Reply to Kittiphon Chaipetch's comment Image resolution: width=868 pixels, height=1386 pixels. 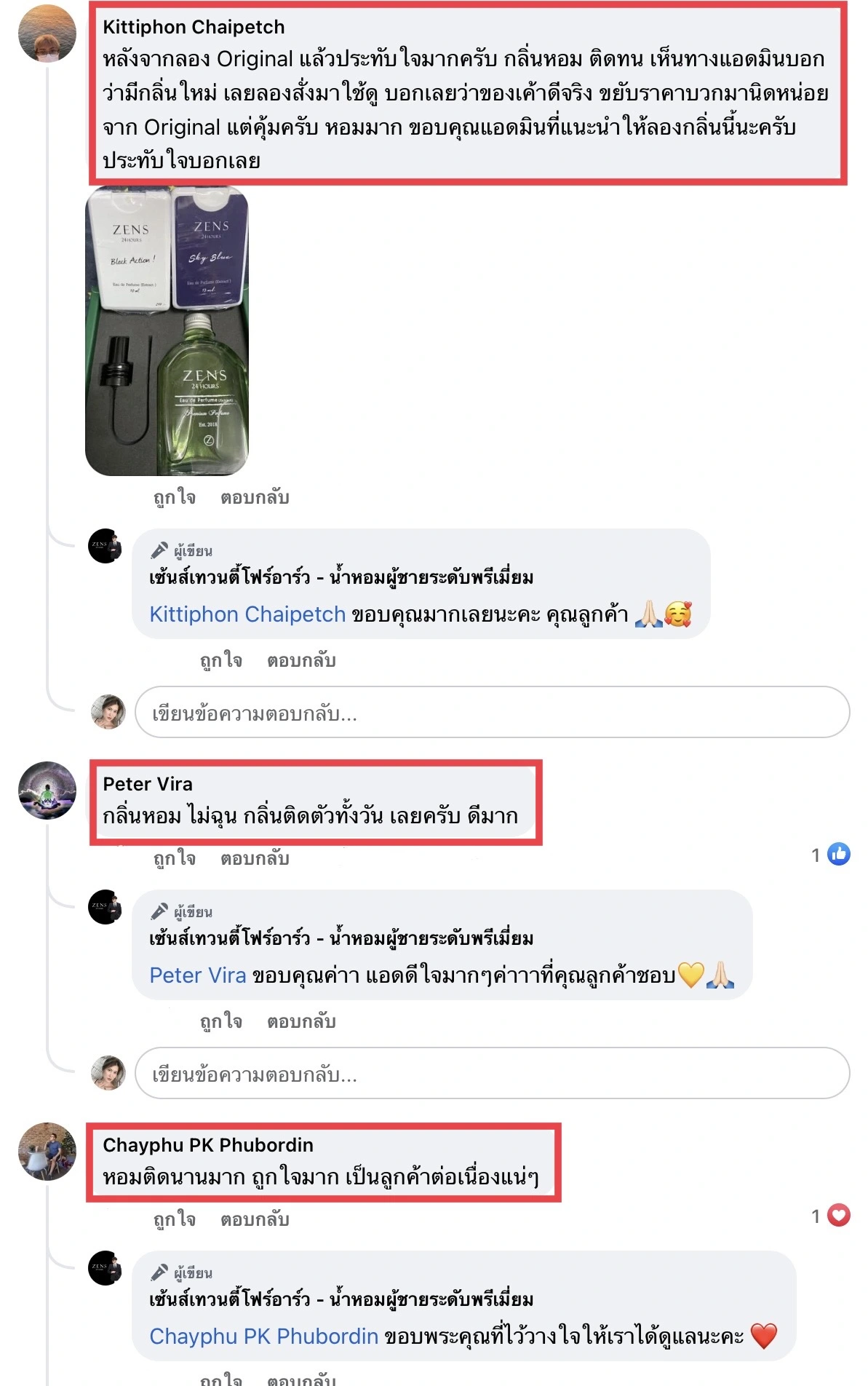[x=255, y=497]
